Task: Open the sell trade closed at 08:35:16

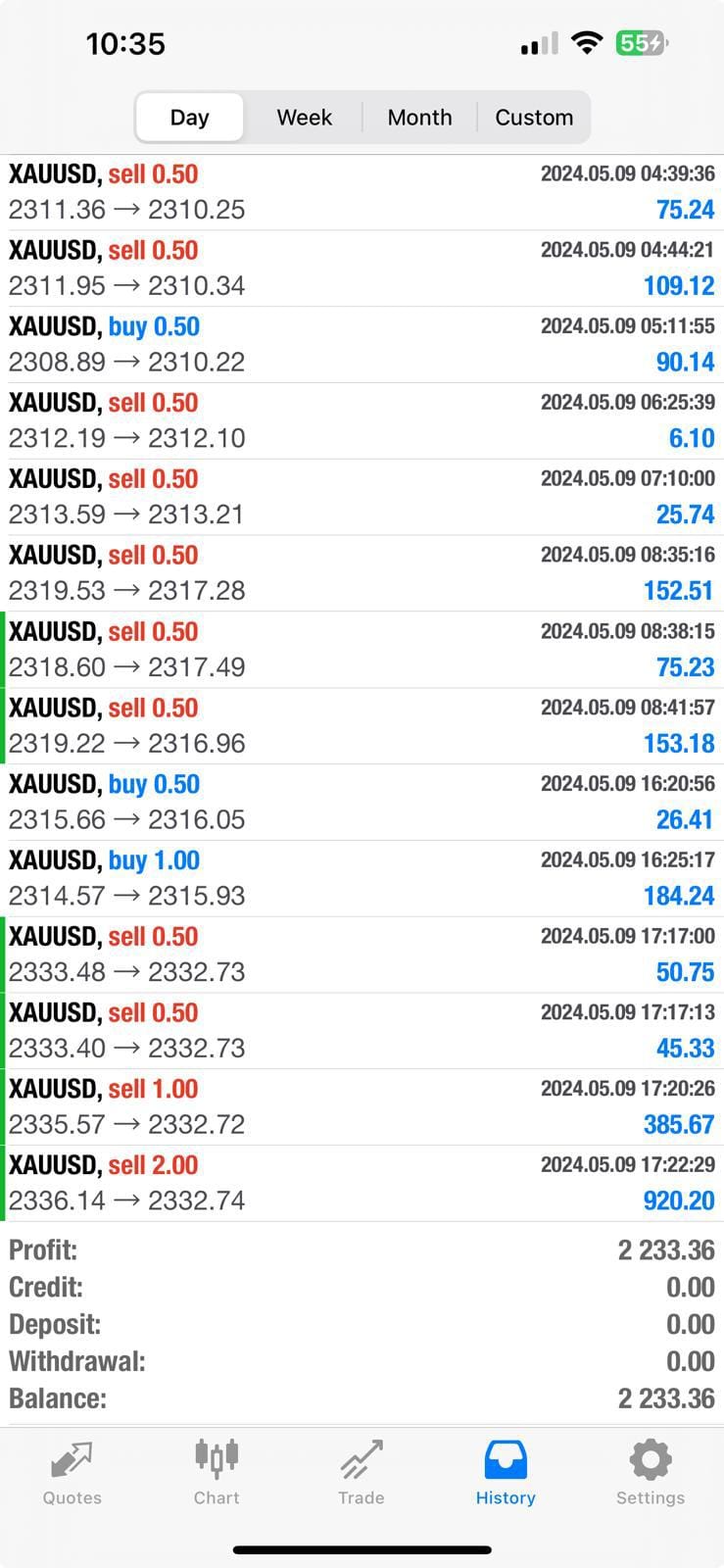Action: pos(362,573)
